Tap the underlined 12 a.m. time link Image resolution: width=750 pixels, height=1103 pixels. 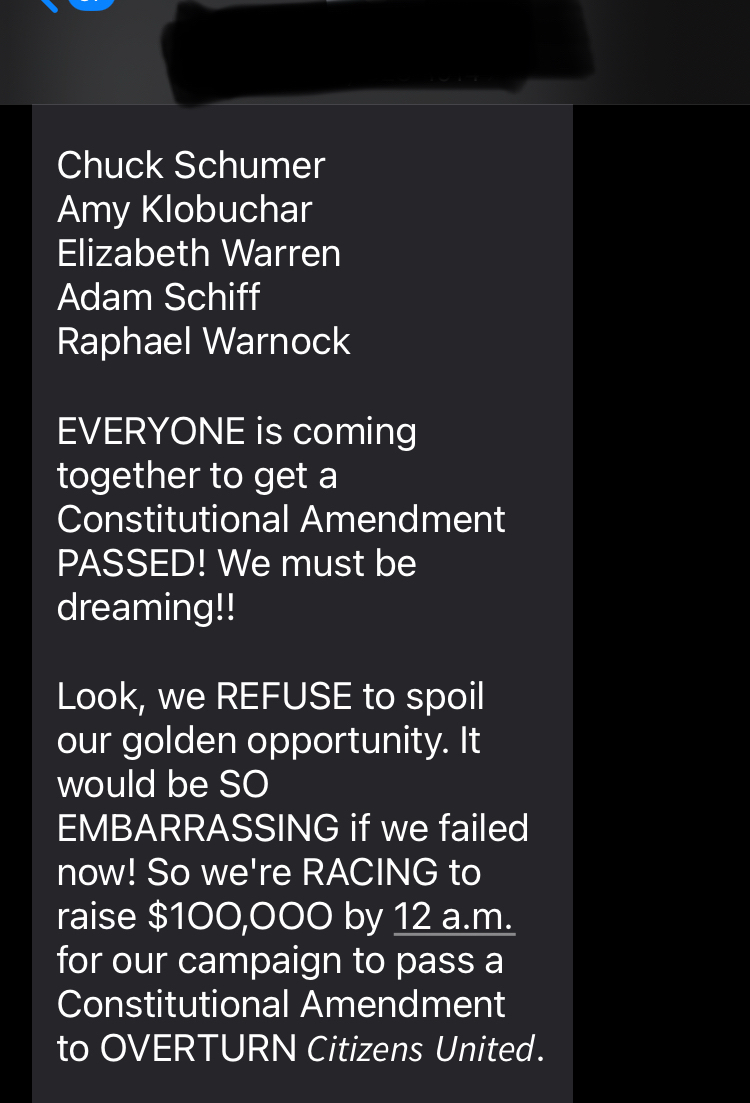[x=454, y=916]
